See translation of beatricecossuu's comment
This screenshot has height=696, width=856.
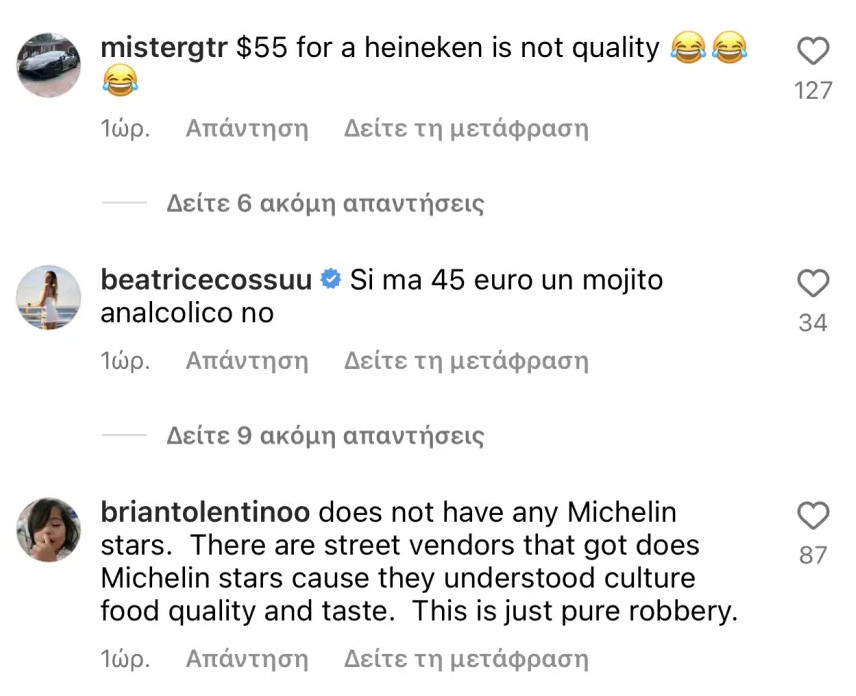pos(466,361)
